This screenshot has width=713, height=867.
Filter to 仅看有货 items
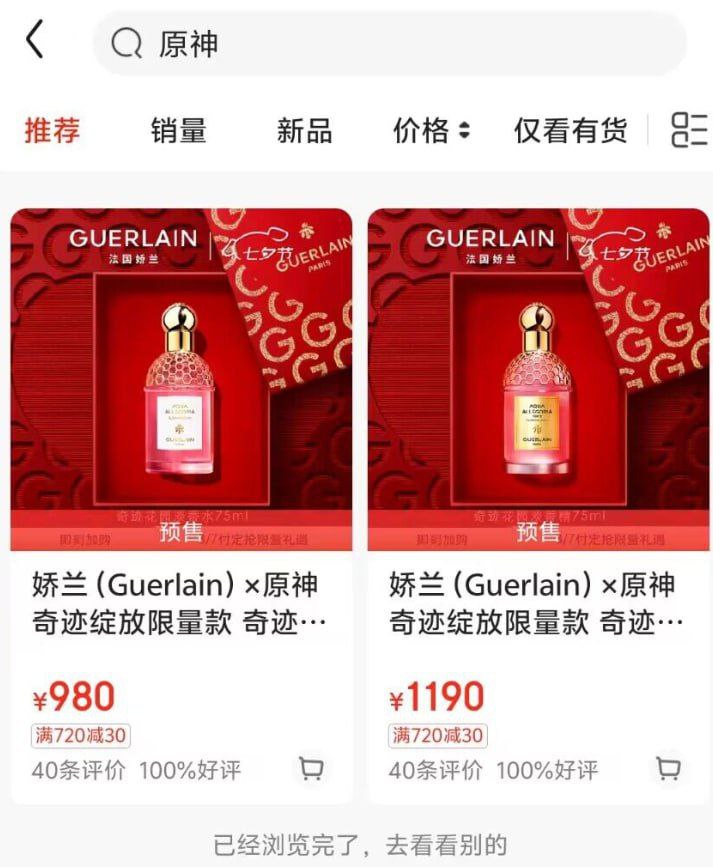point(570,130)
